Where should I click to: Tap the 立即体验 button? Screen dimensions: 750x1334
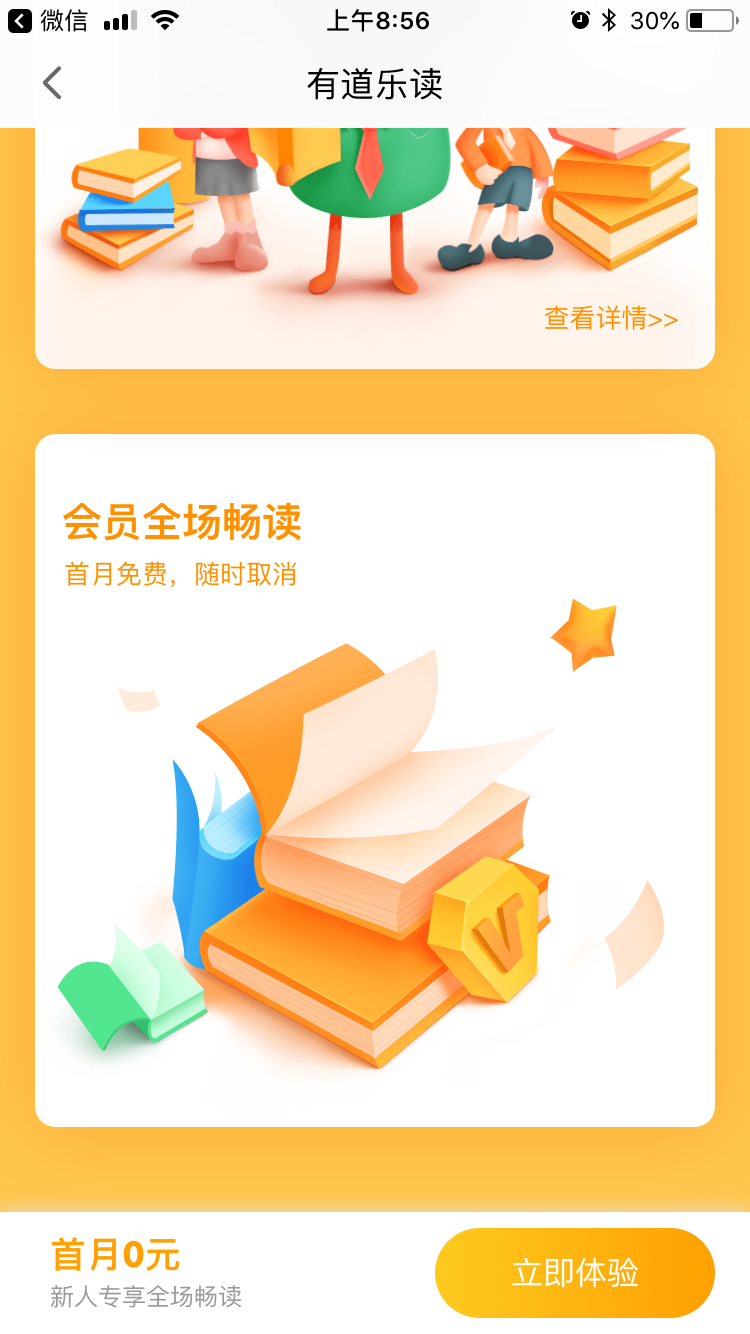(x=575, y=1273)
